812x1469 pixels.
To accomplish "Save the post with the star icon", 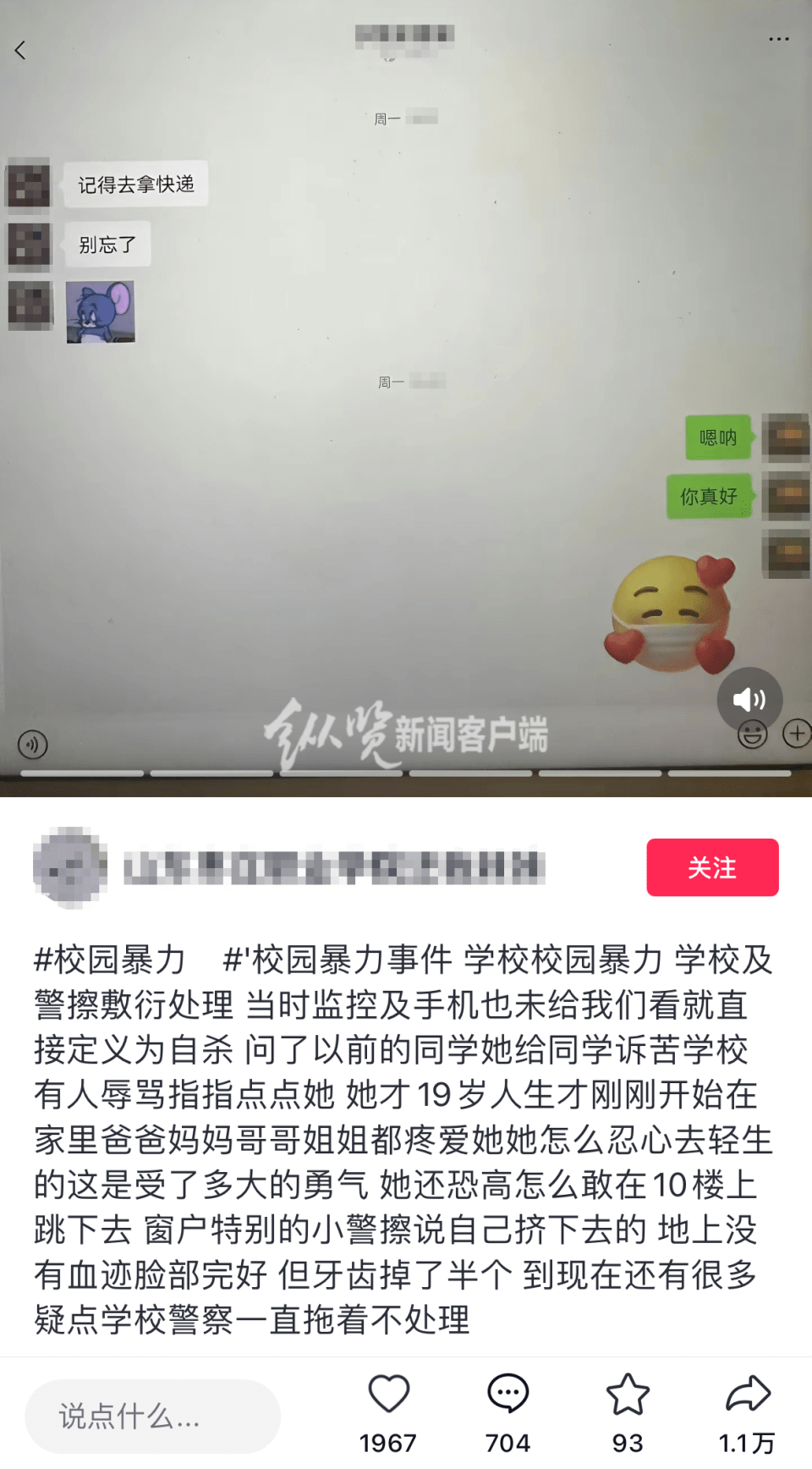I will point(628,1395).
